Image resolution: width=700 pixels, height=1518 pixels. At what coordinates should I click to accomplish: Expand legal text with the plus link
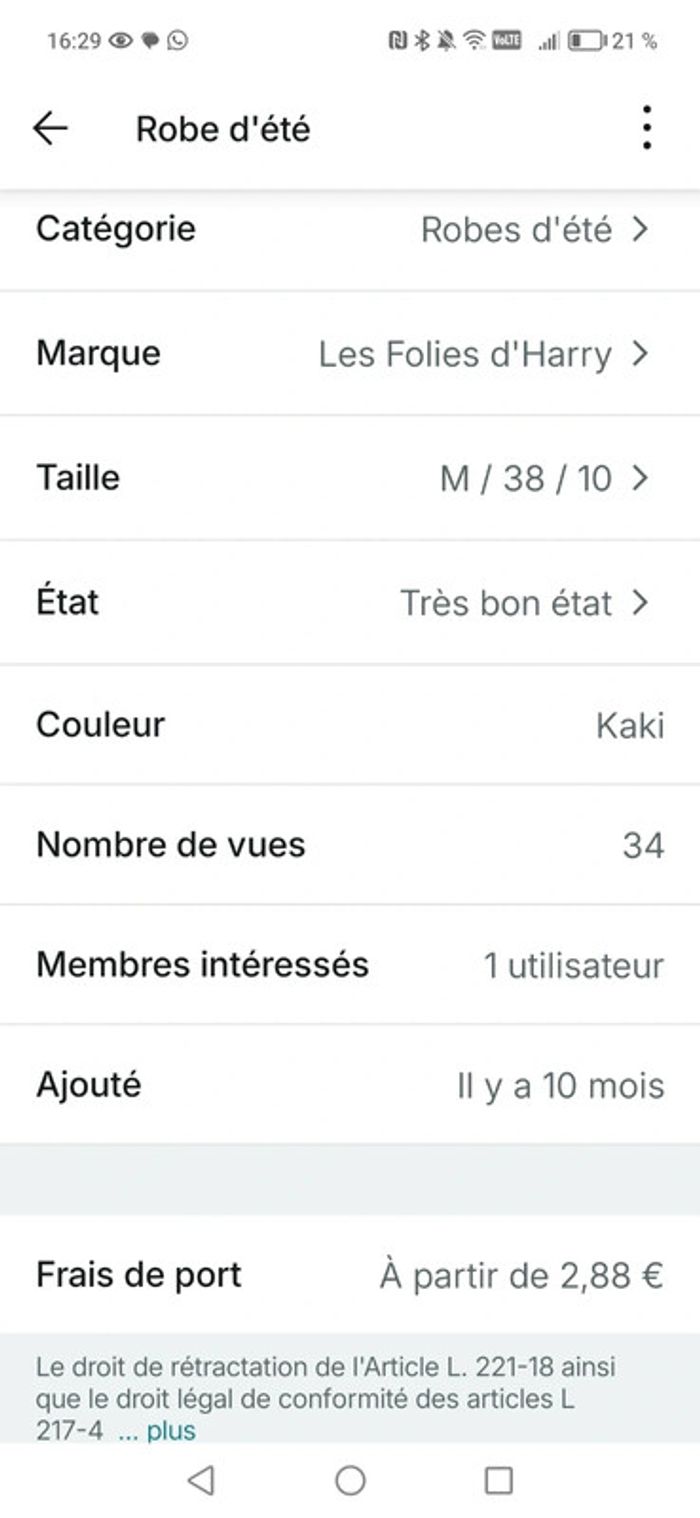[158, 1431]
